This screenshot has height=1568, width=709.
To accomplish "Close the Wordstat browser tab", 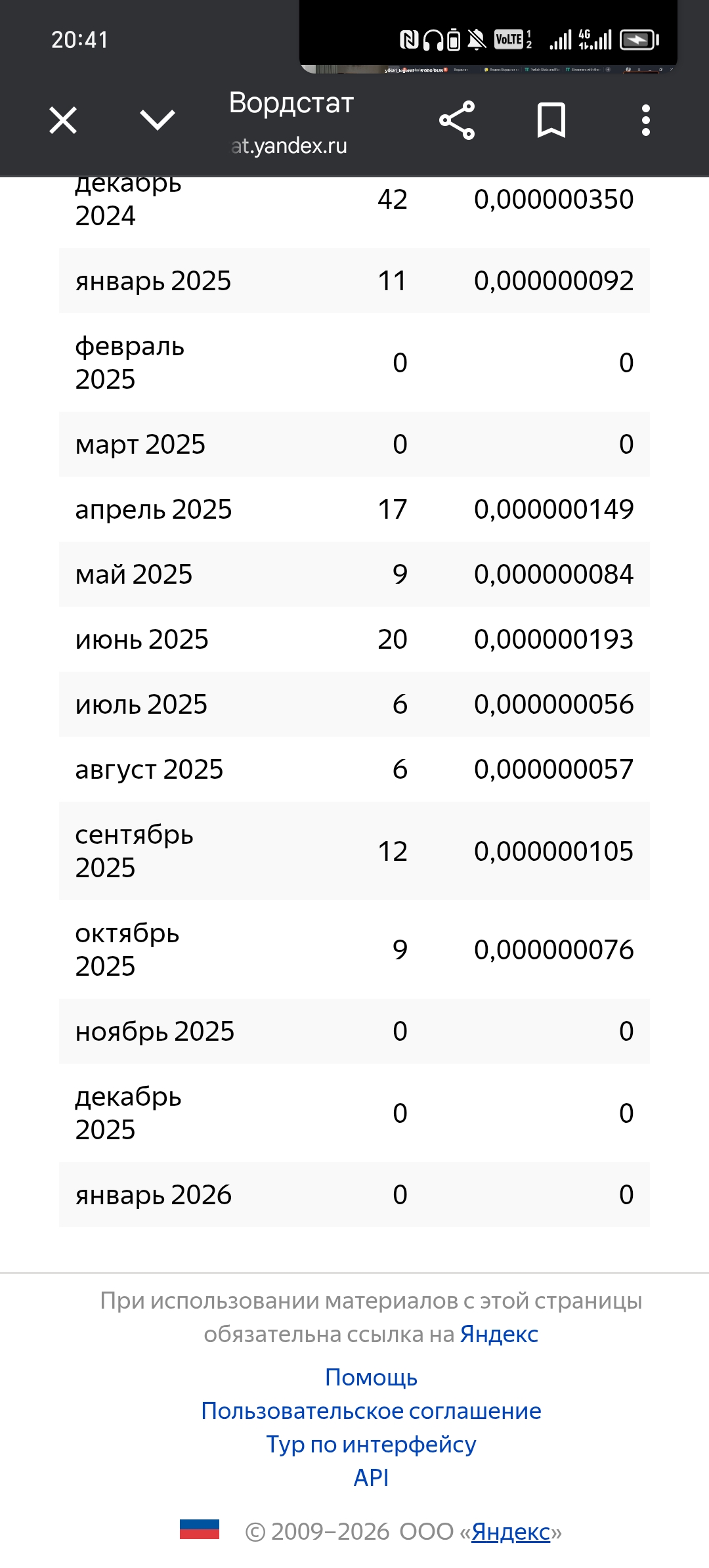I will [63, 121].
